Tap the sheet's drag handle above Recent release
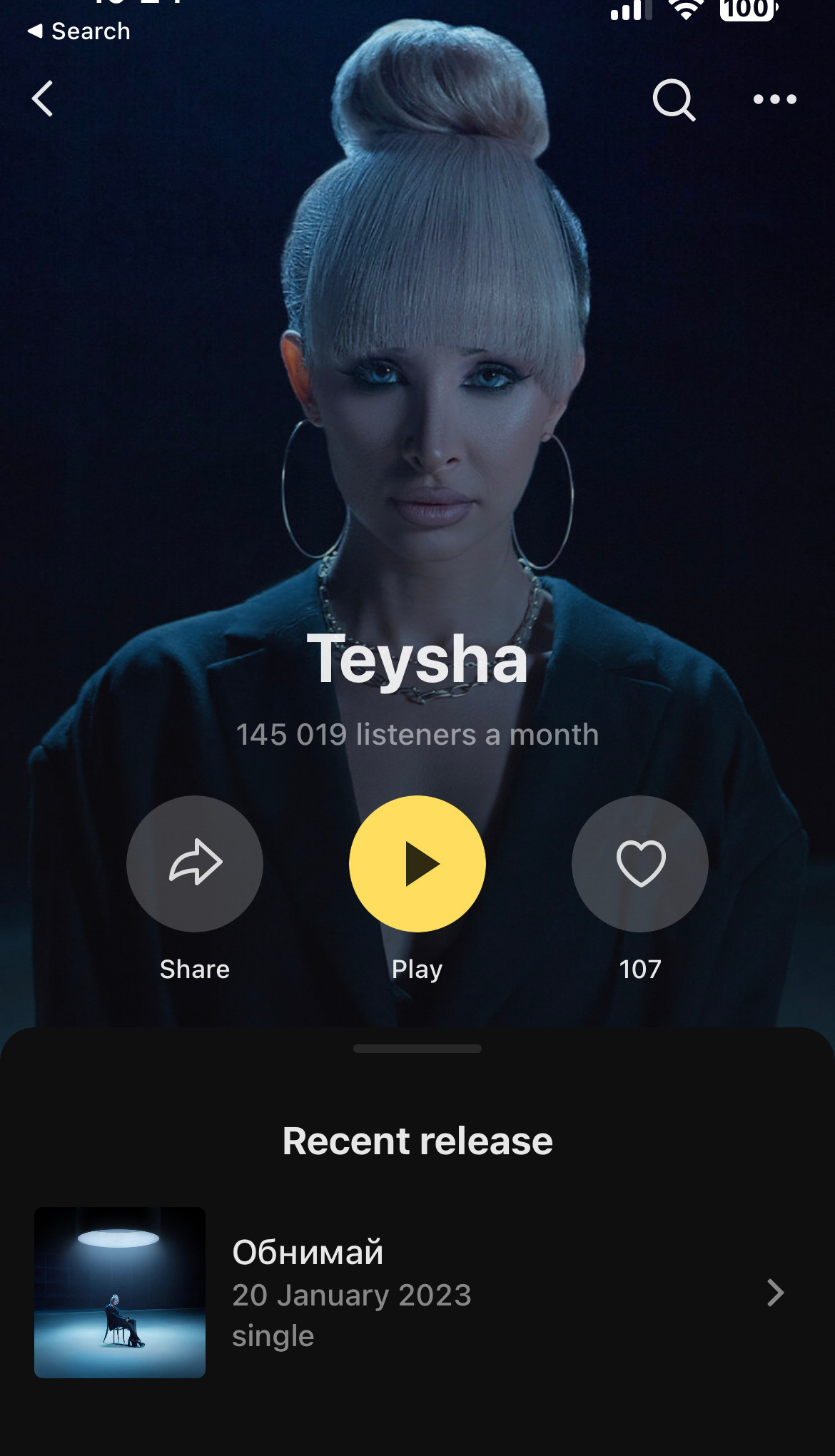The height and width of the screenshot is (1456, 835). point(417,1049)
